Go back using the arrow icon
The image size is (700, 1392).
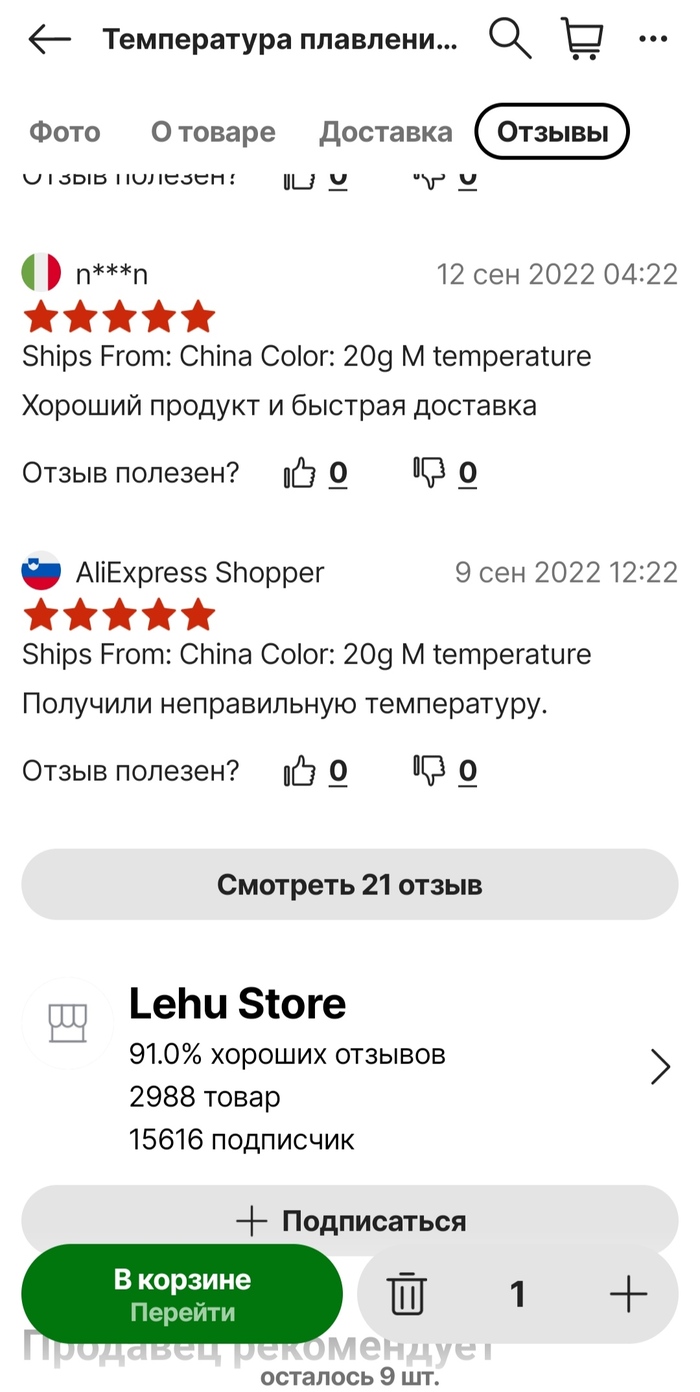tap(50, 40)
